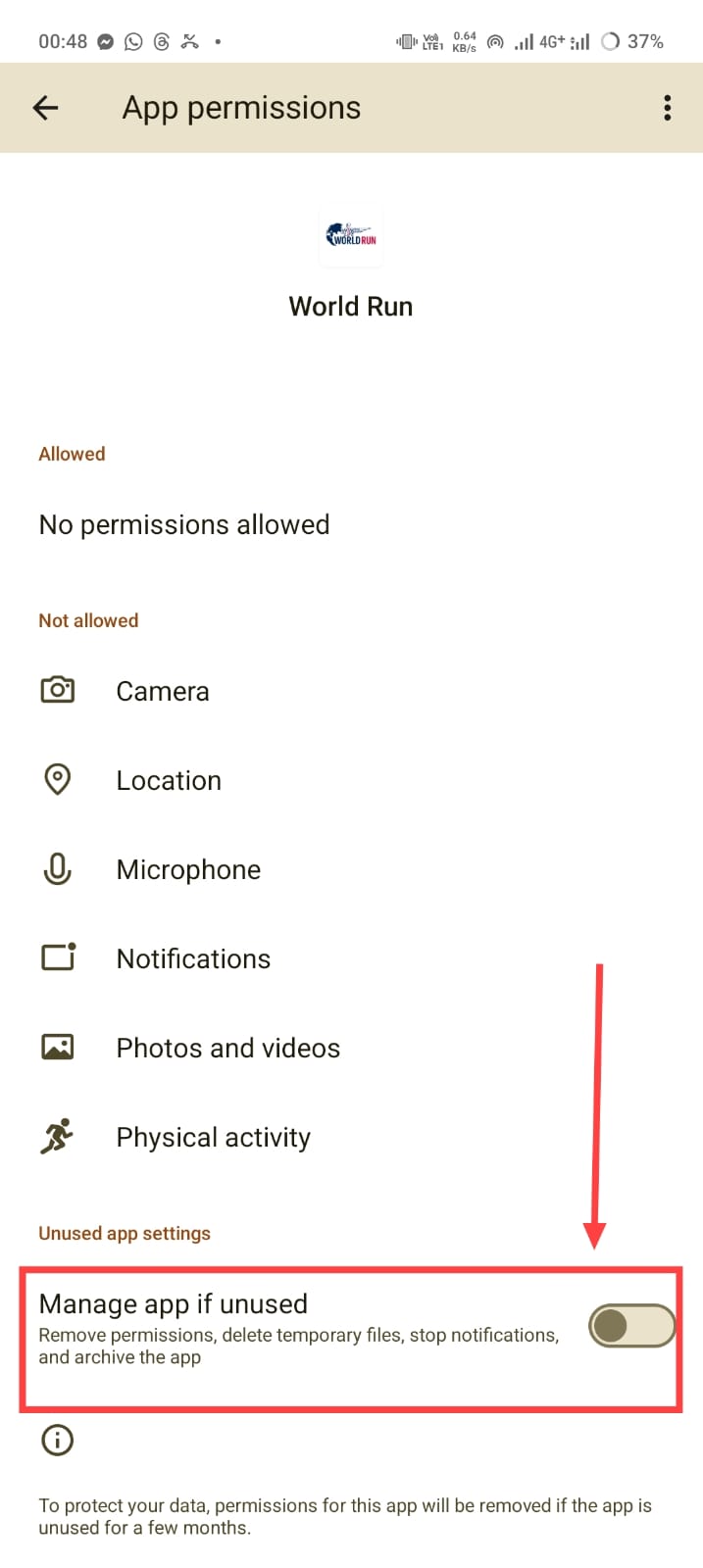Viewport: 703px width, 1568px height.
Task: Toggle the Manage app if unused switch
Action: coord(631,1326)
